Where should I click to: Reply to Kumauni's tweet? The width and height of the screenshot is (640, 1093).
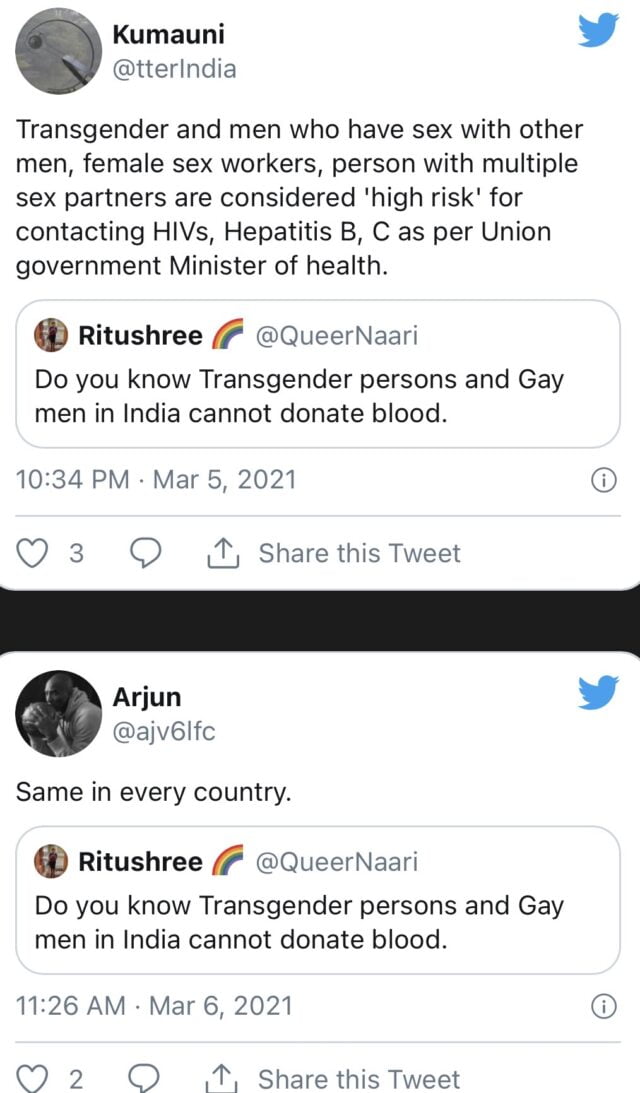(147, 553)
